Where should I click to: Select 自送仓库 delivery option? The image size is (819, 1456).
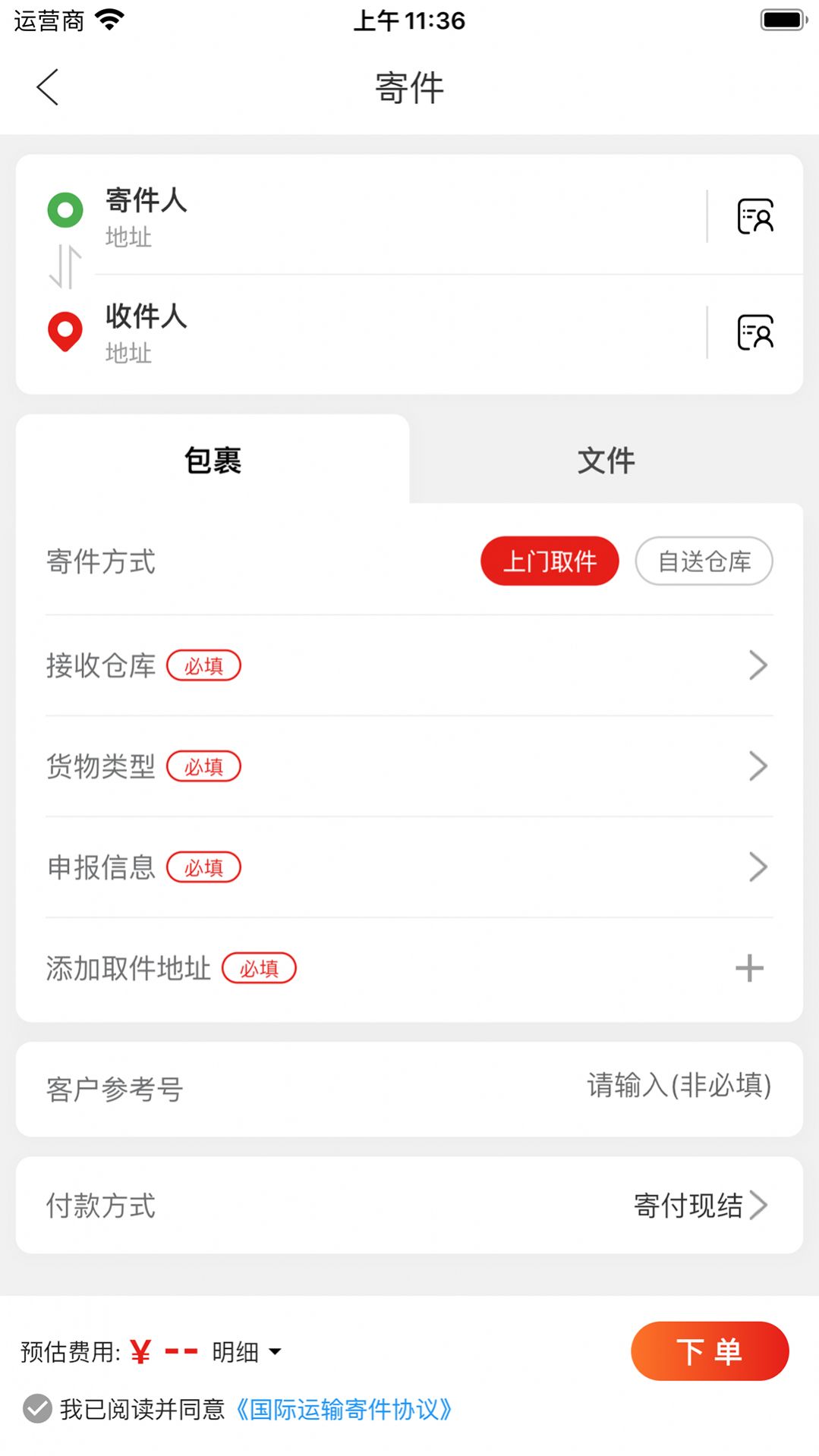click(x=703, y=561)
